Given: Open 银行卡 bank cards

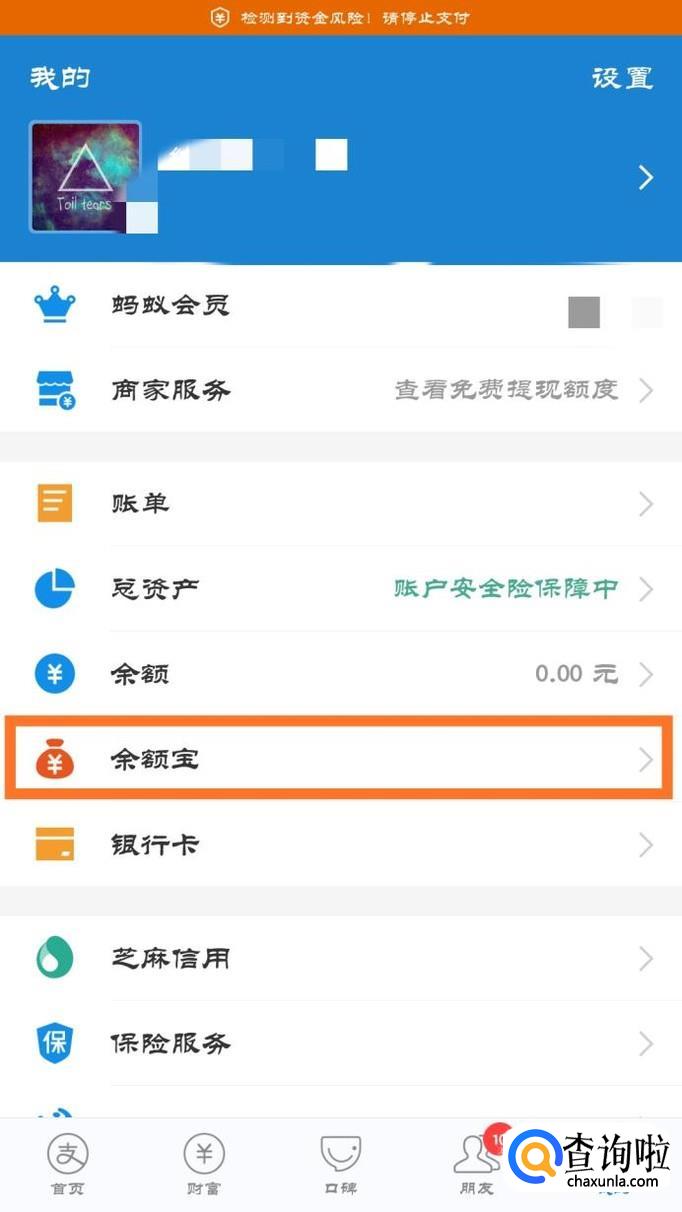Looking at the screenshot, I should (x=340, y=845).
